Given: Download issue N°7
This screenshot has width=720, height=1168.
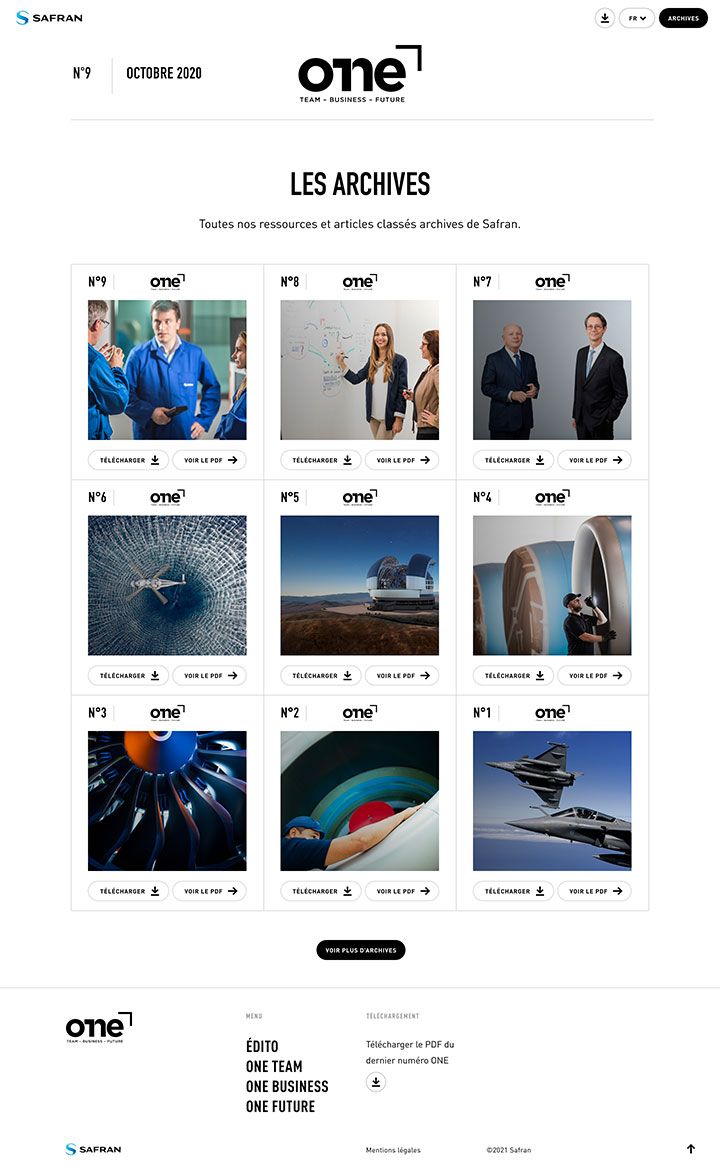Looking at the screenshot, I should 513,460.
